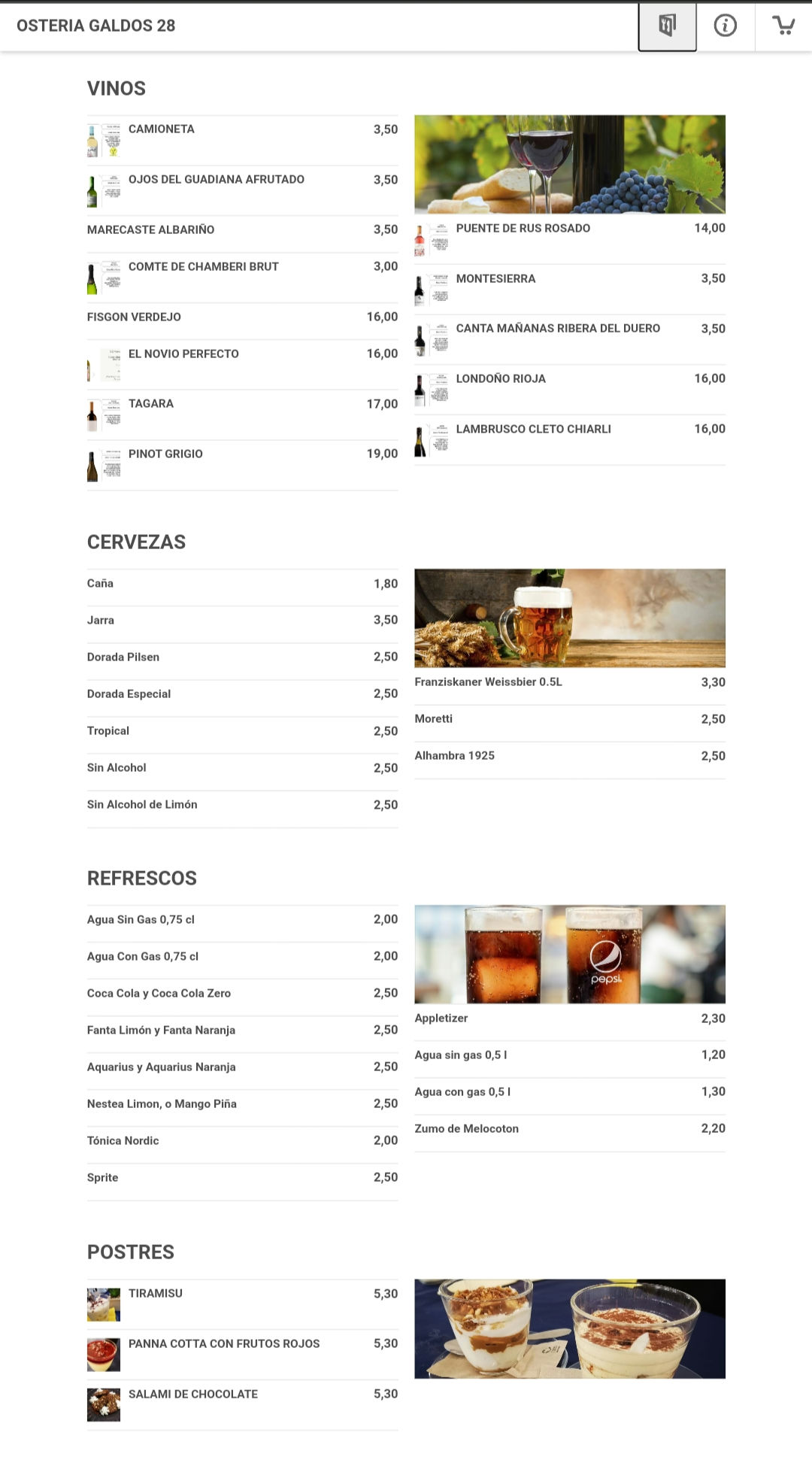The height and width of the screenshot is (1457, 812).
Task: Select the CAMIONETA wine
Action: [242, 141]
